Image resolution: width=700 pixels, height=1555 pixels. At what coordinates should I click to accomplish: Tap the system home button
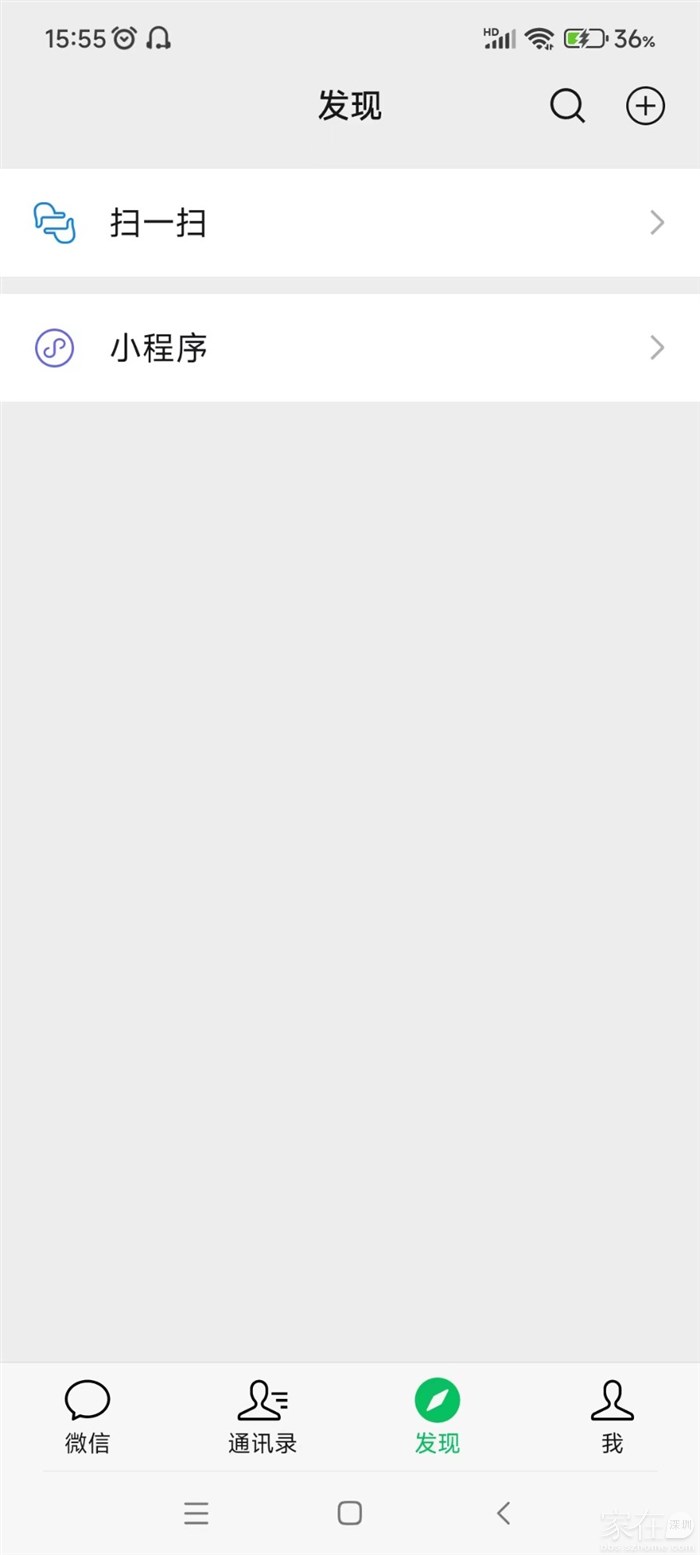pyautogui.click(x=349, y=1513)
